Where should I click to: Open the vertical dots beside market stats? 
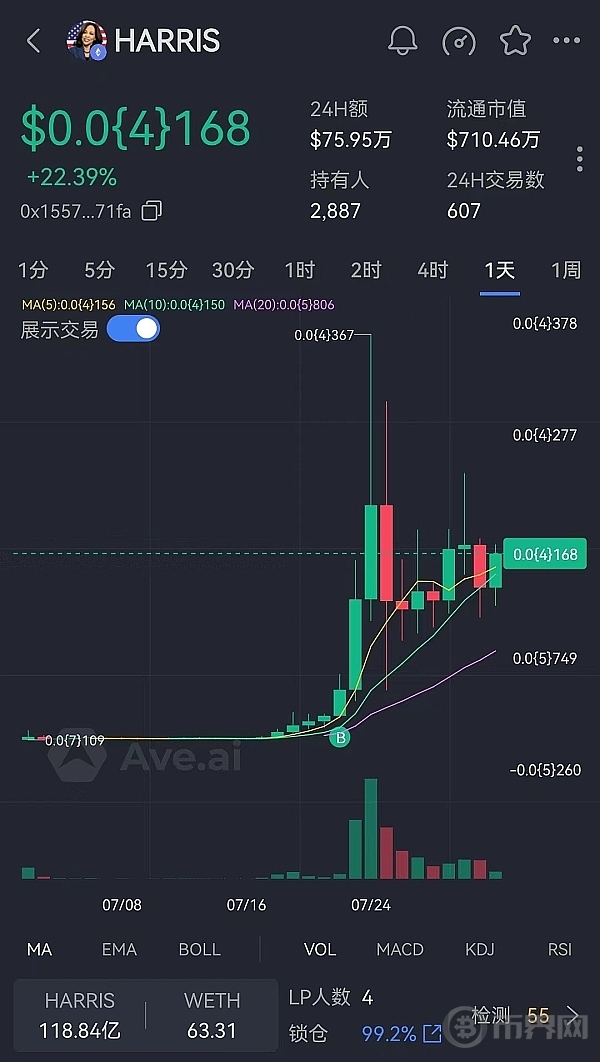(x=579, y=159)
